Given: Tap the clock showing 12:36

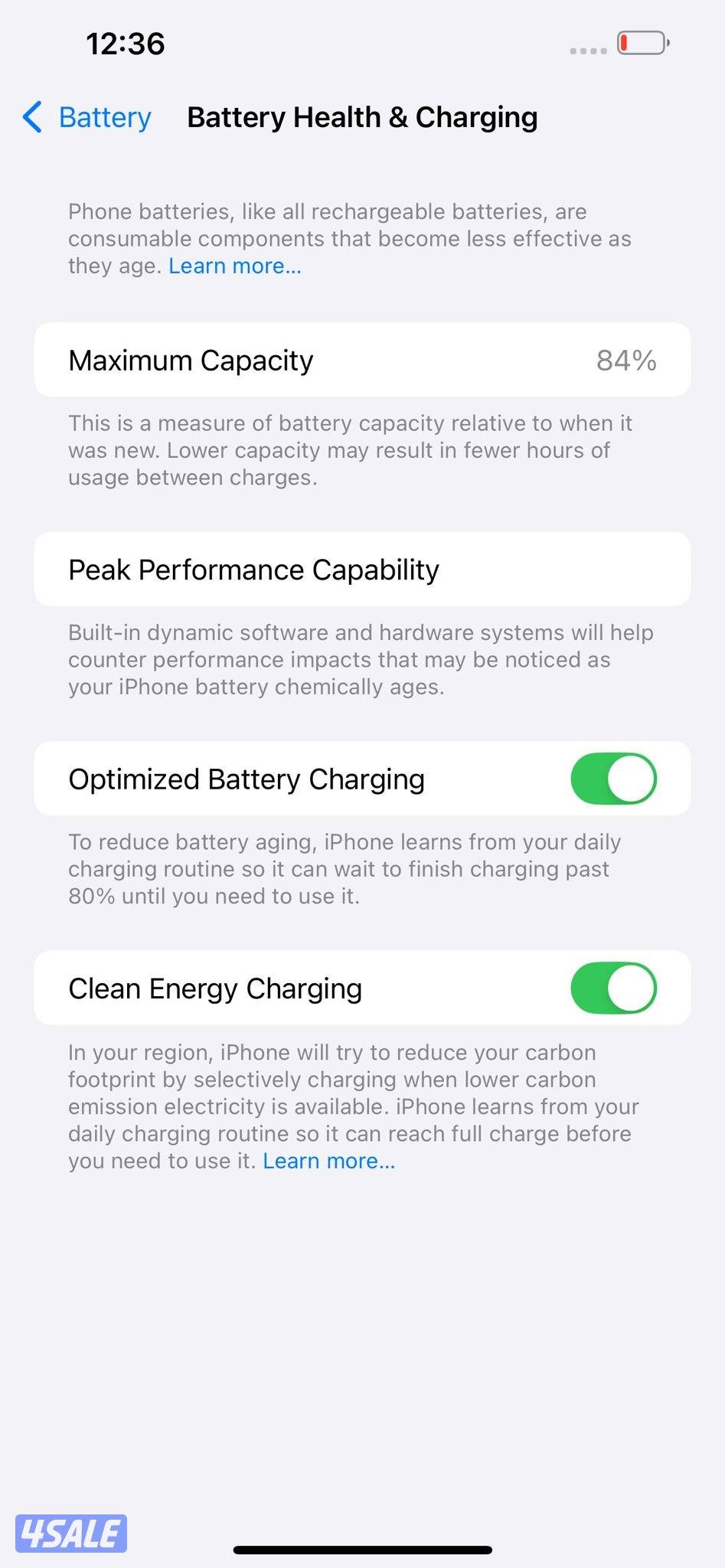Looking at the screenshot, I should pos(125,44).
